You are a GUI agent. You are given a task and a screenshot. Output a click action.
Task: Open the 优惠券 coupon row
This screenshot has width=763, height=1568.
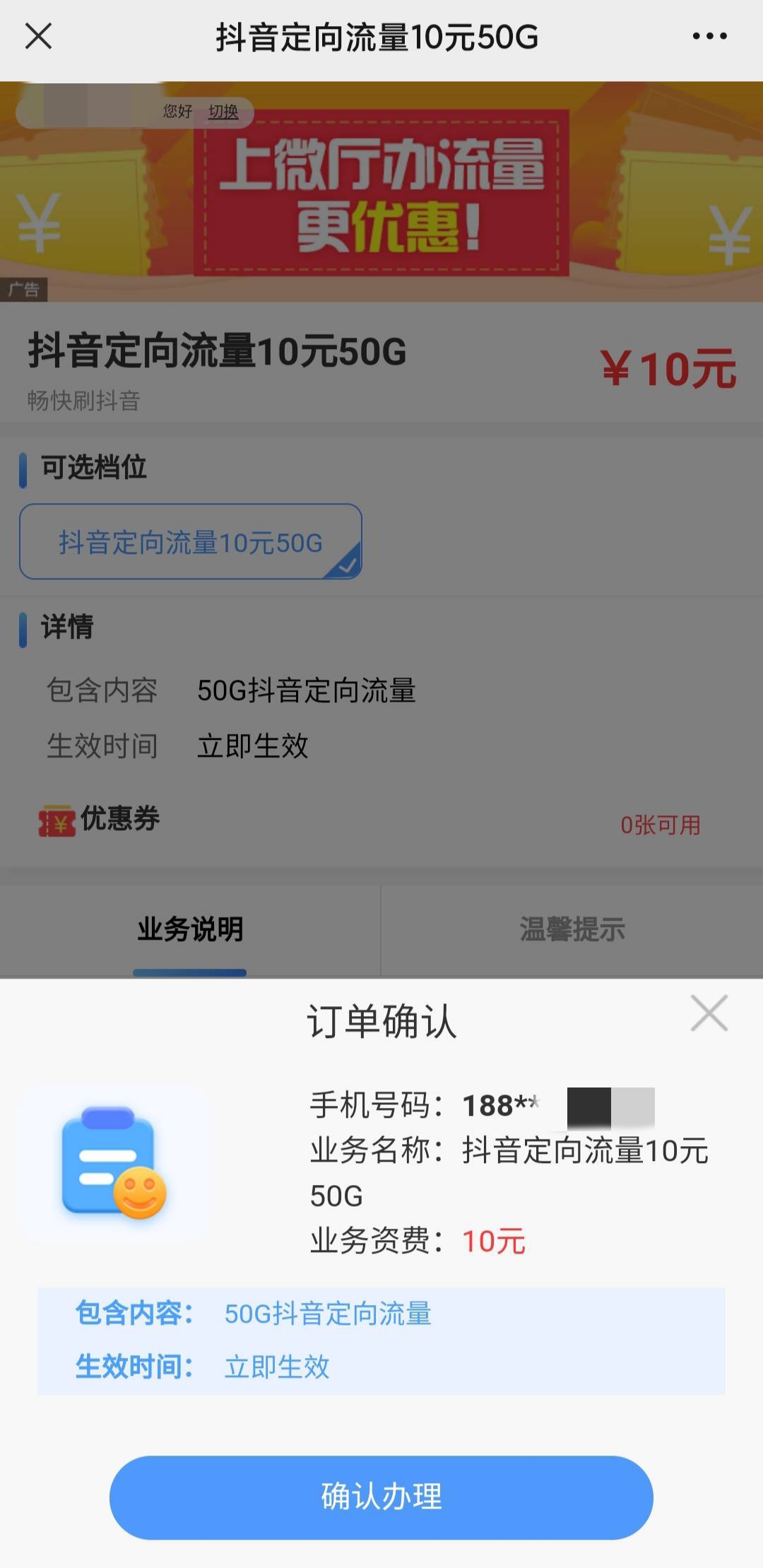[381, 821]
